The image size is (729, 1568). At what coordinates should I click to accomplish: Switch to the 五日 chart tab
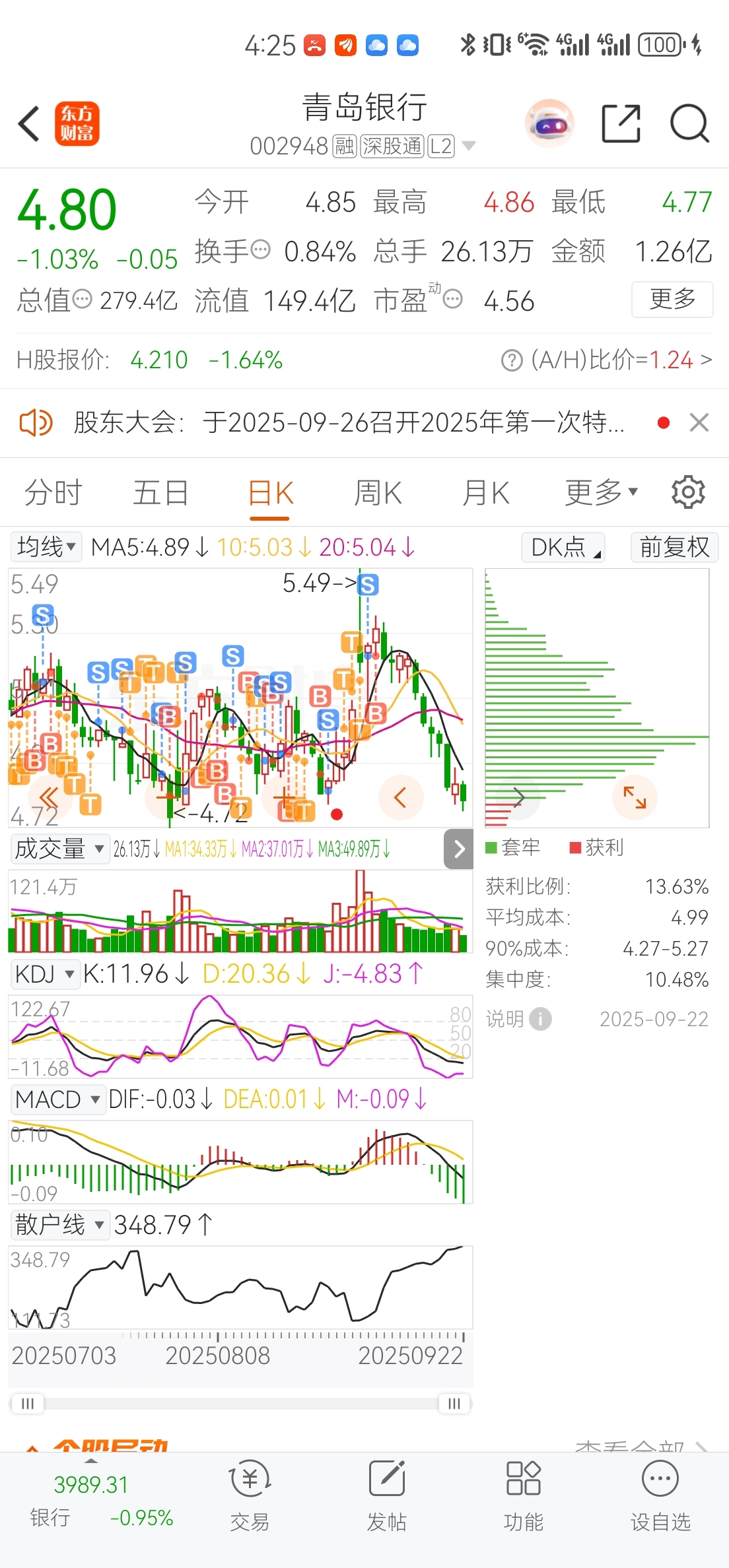(x=160, y=493)
